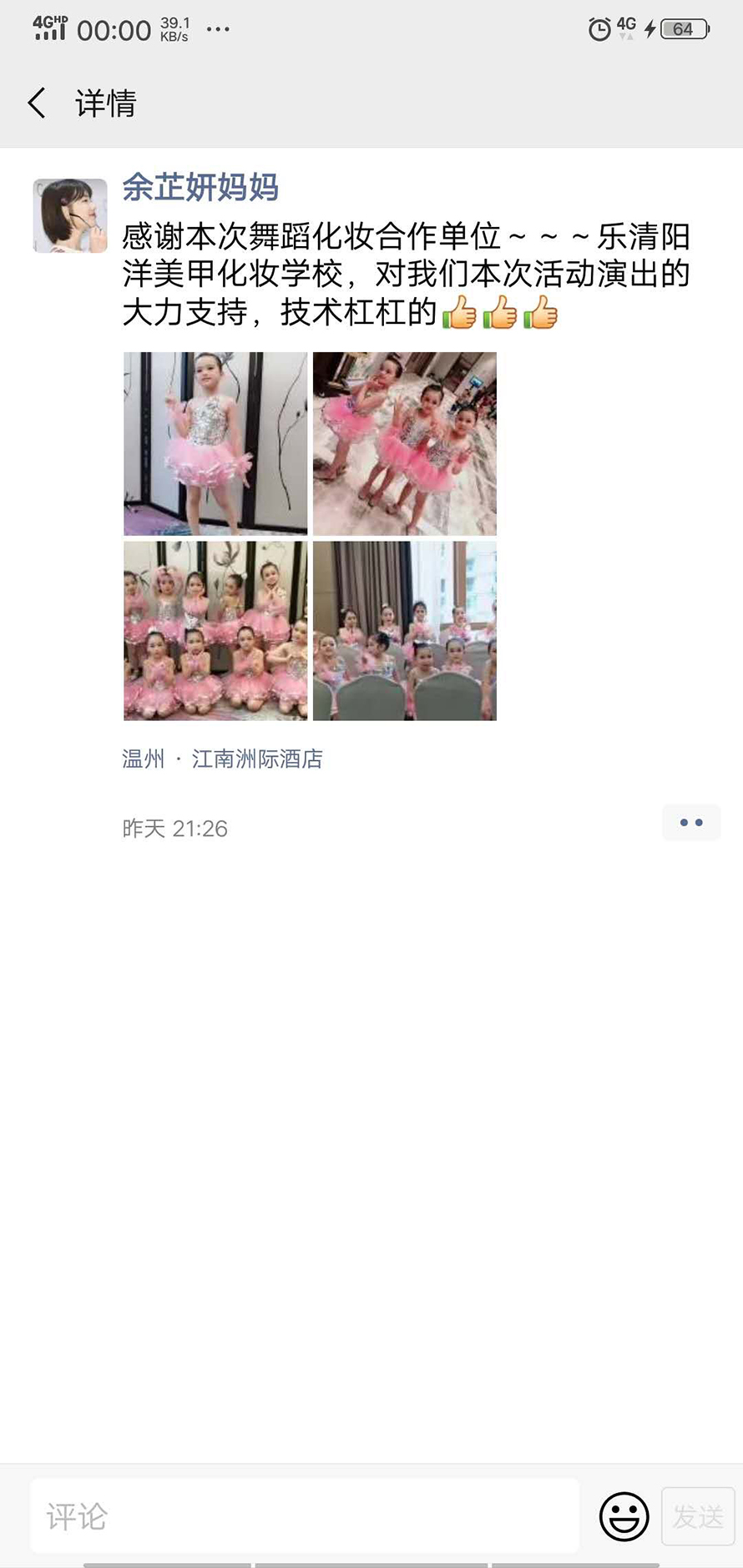Open the photo of girls kneeling in rows

215,631
